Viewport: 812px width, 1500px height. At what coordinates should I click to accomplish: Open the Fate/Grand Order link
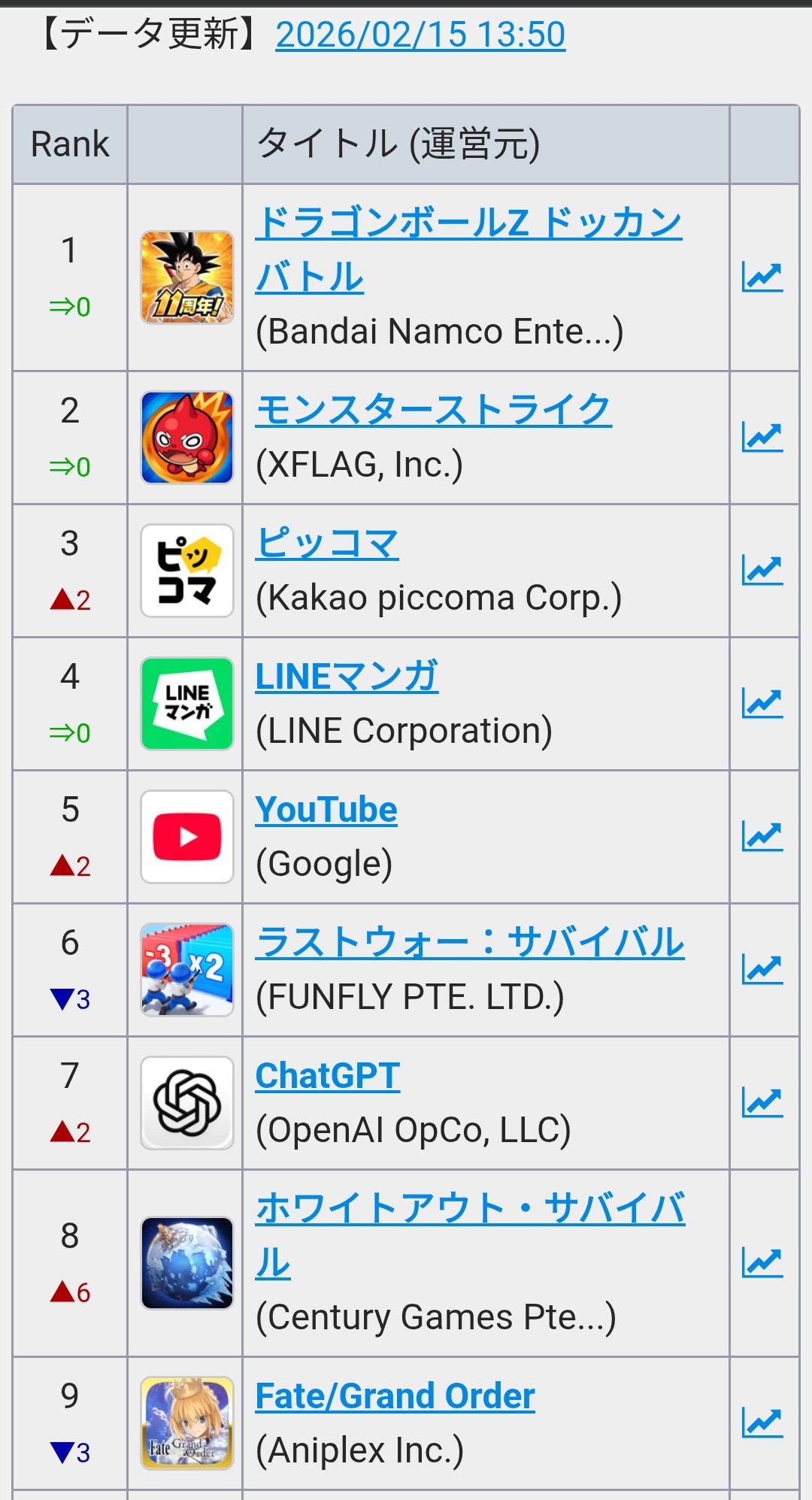[395, 1396]
